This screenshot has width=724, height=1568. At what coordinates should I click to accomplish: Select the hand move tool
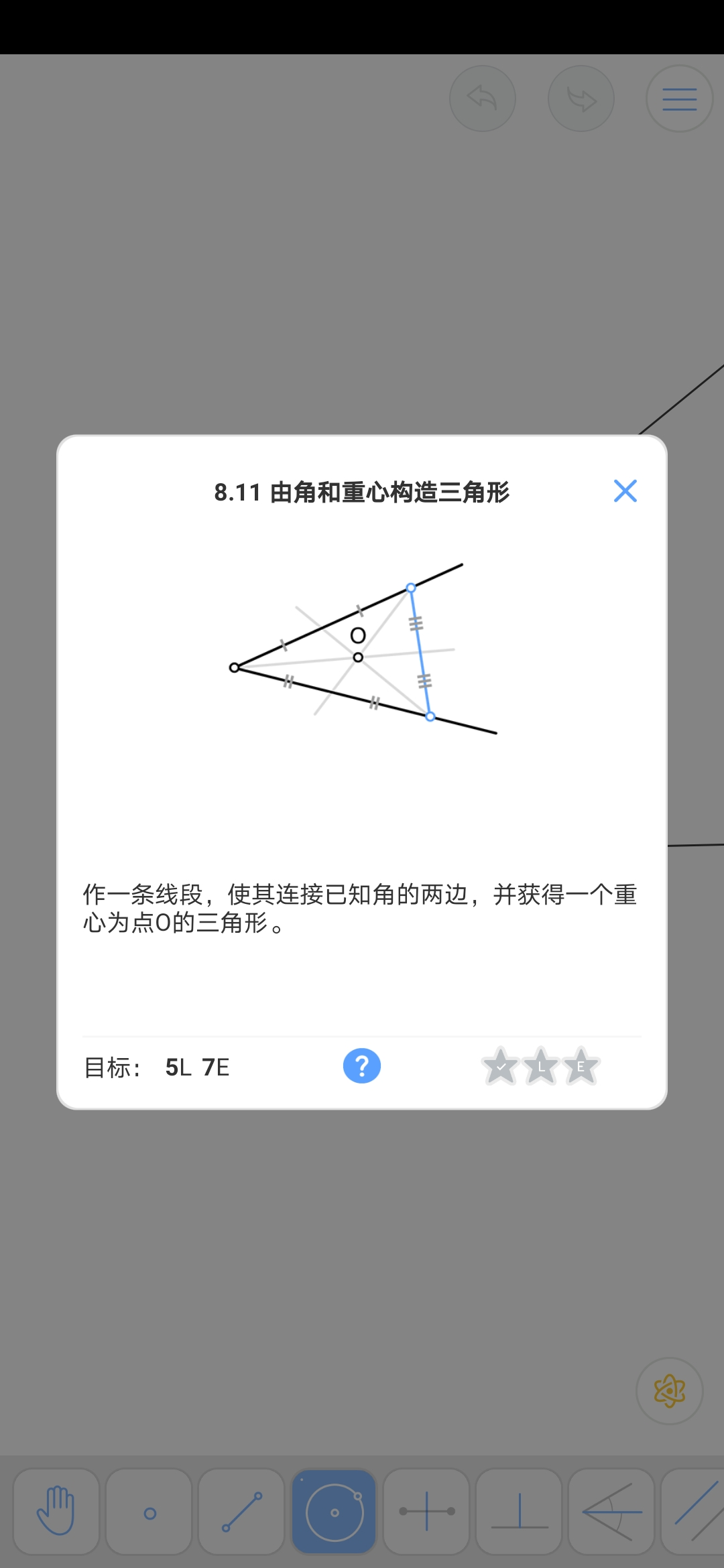(56, 1511)
